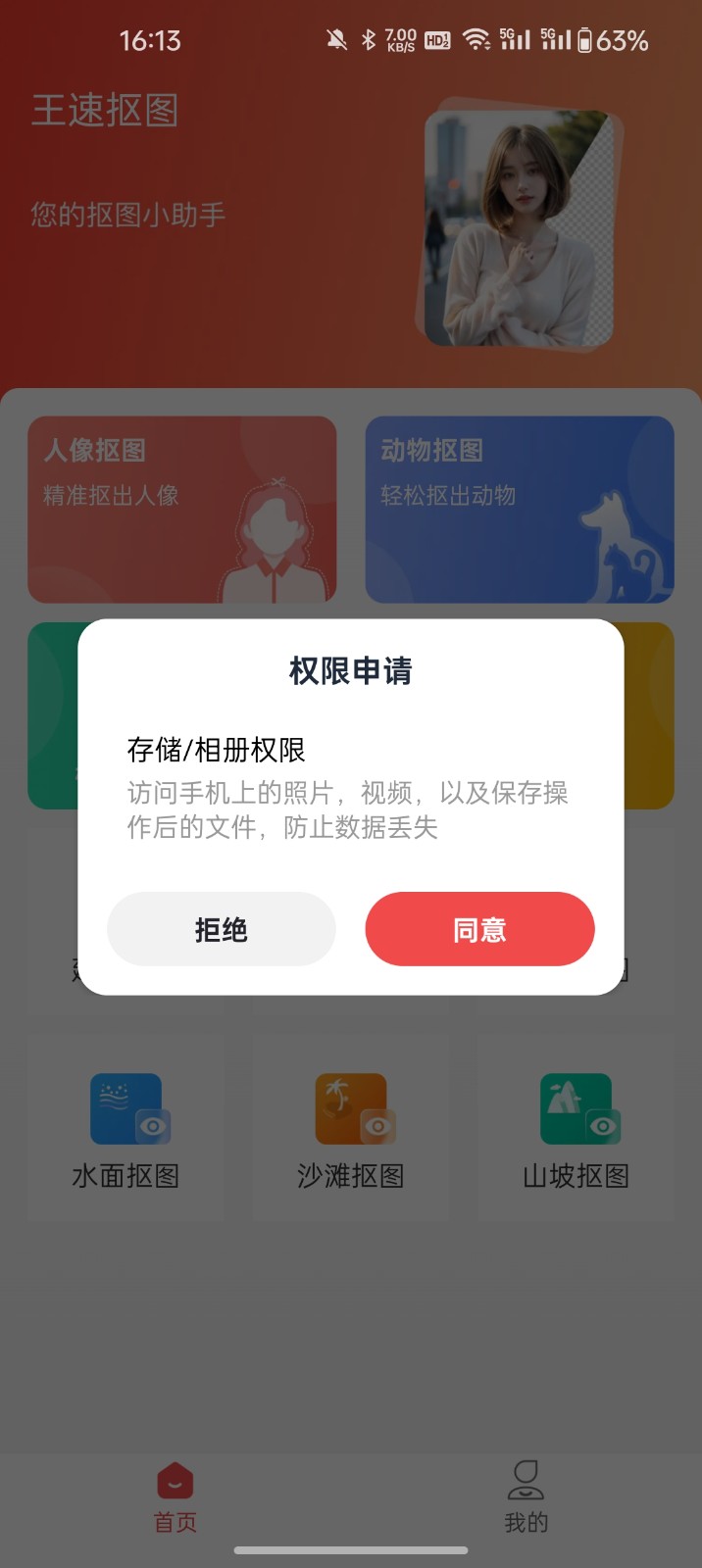
Task: Tap 拒绝 to deny the storage permission
Action: pos(222,929)
